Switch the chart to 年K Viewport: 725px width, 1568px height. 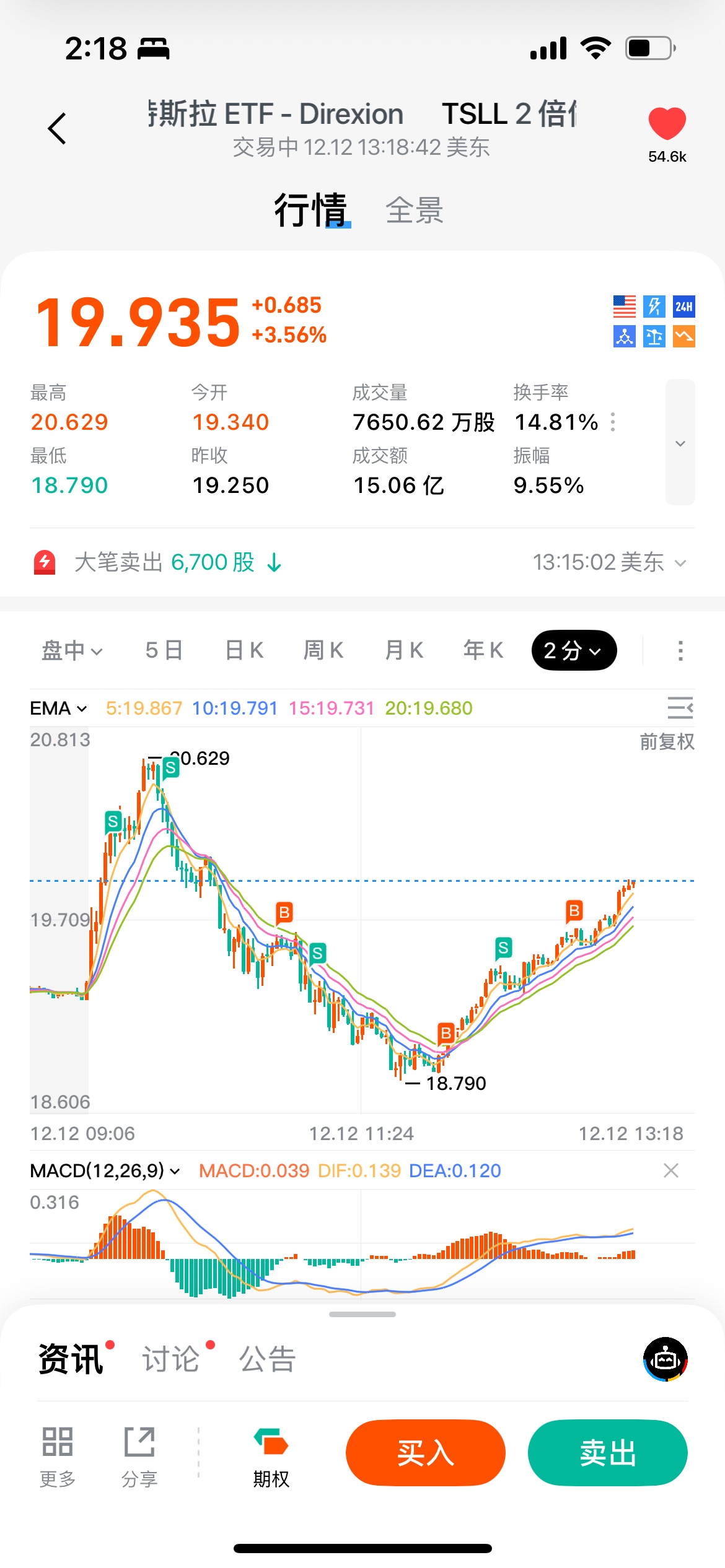[x=483, y=651]
